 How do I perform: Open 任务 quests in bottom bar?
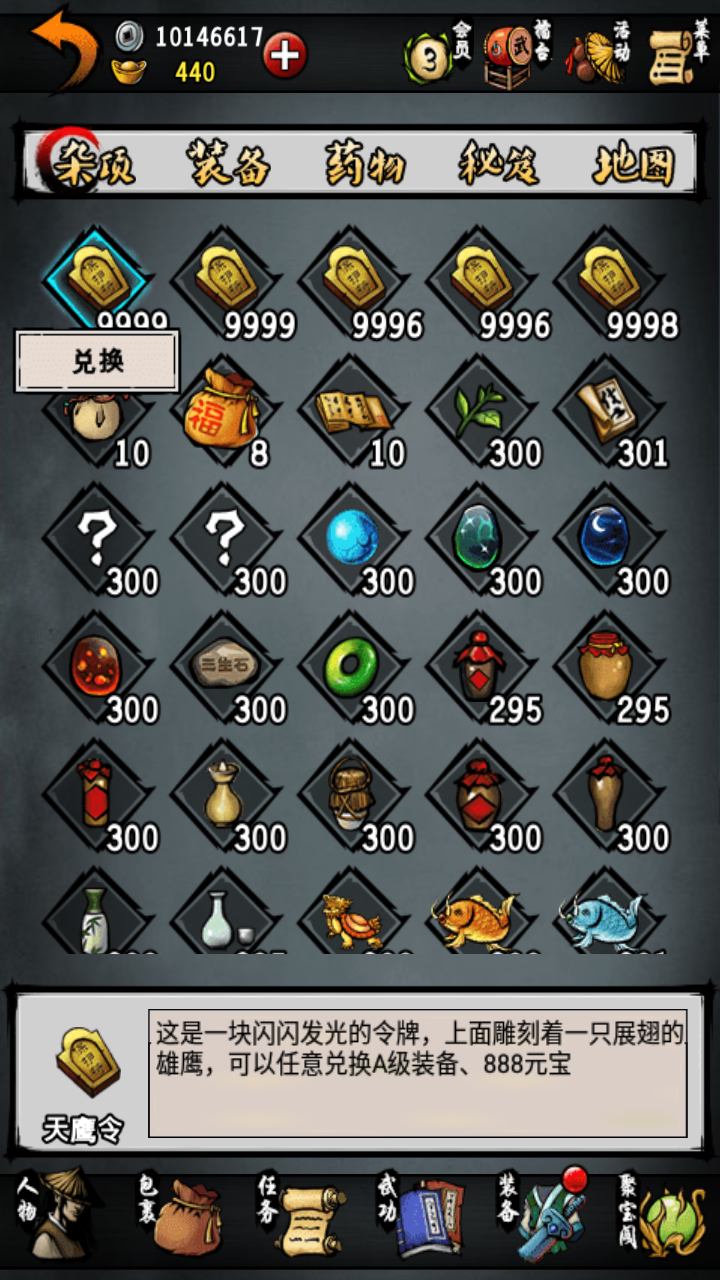point(301,1214)
